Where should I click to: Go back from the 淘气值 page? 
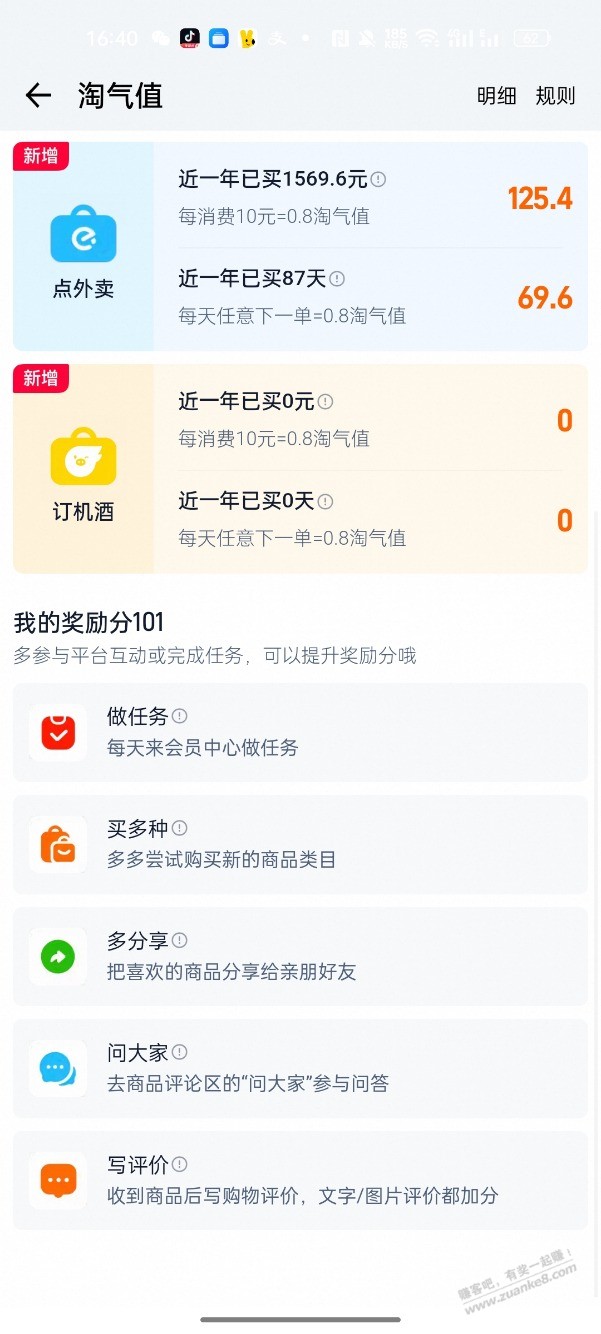(38, 96)
